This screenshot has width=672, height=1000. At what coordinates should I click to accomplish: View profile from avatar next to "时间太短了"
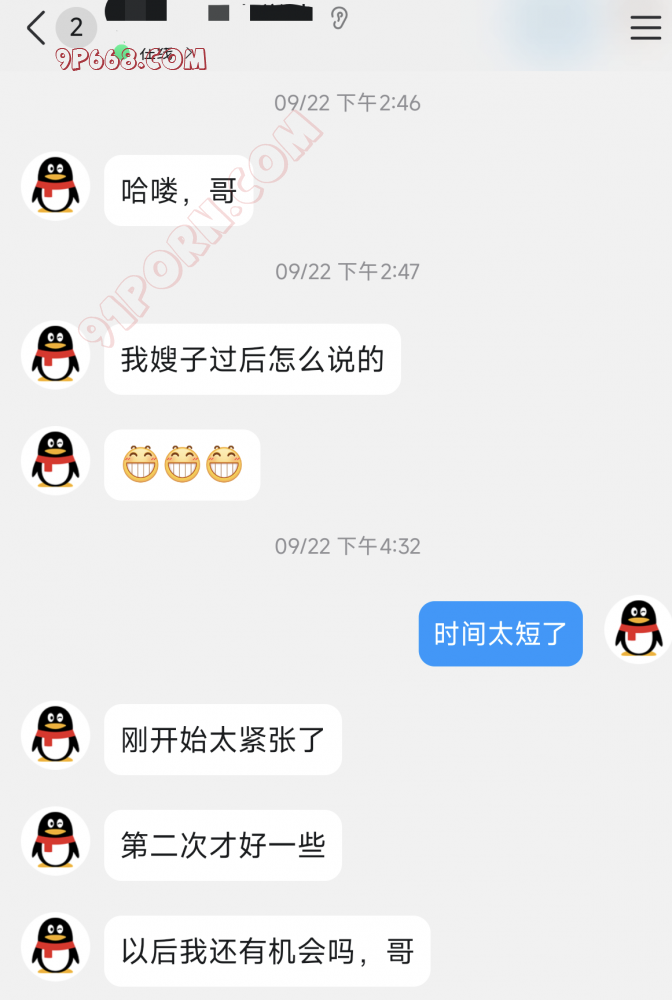tap(638, 630)
